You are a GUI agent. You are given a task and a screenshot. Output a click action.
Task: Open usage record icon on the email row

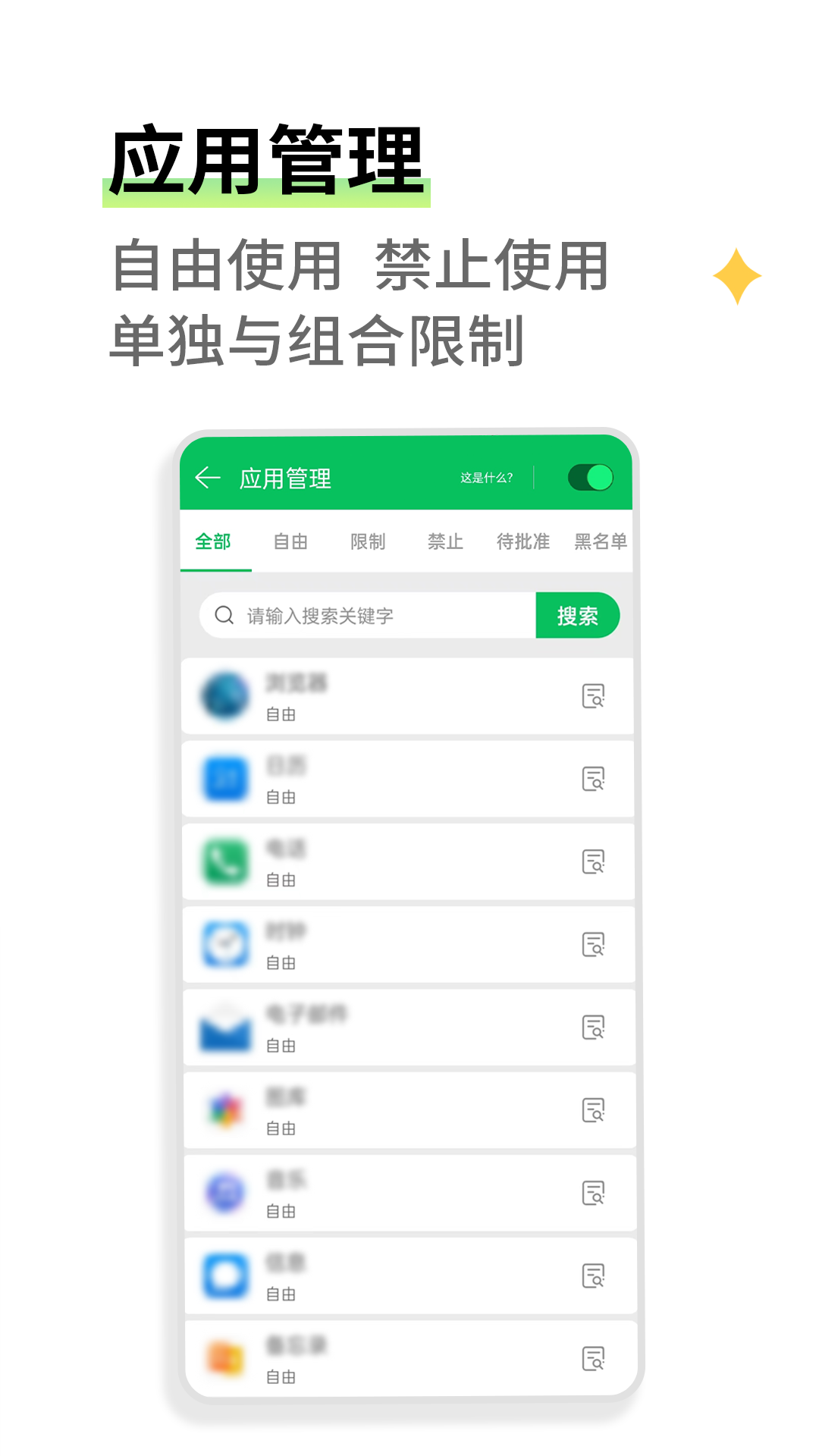click(595, 1029)
